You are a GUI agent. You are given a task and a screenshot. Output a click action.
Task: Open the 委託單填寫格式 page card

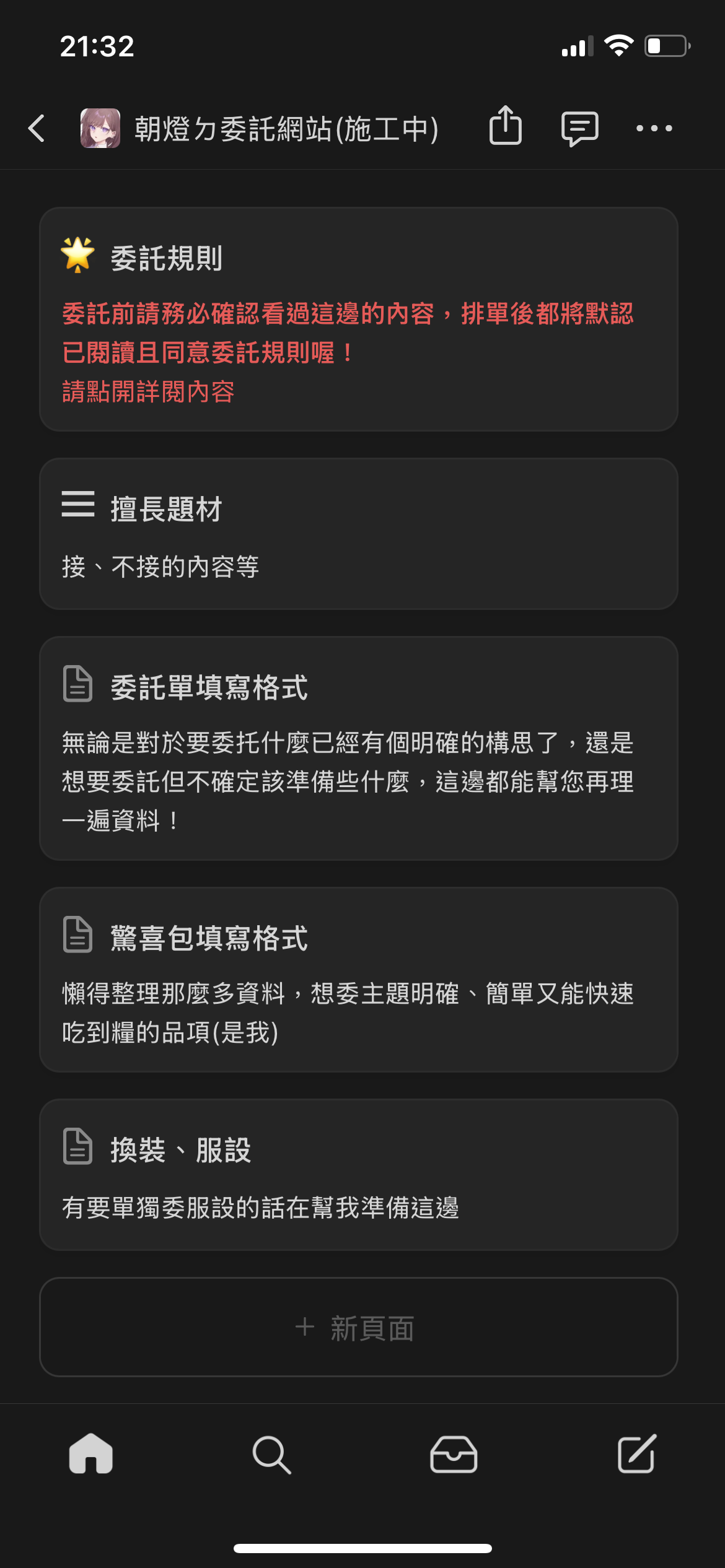tap(358, 748)
